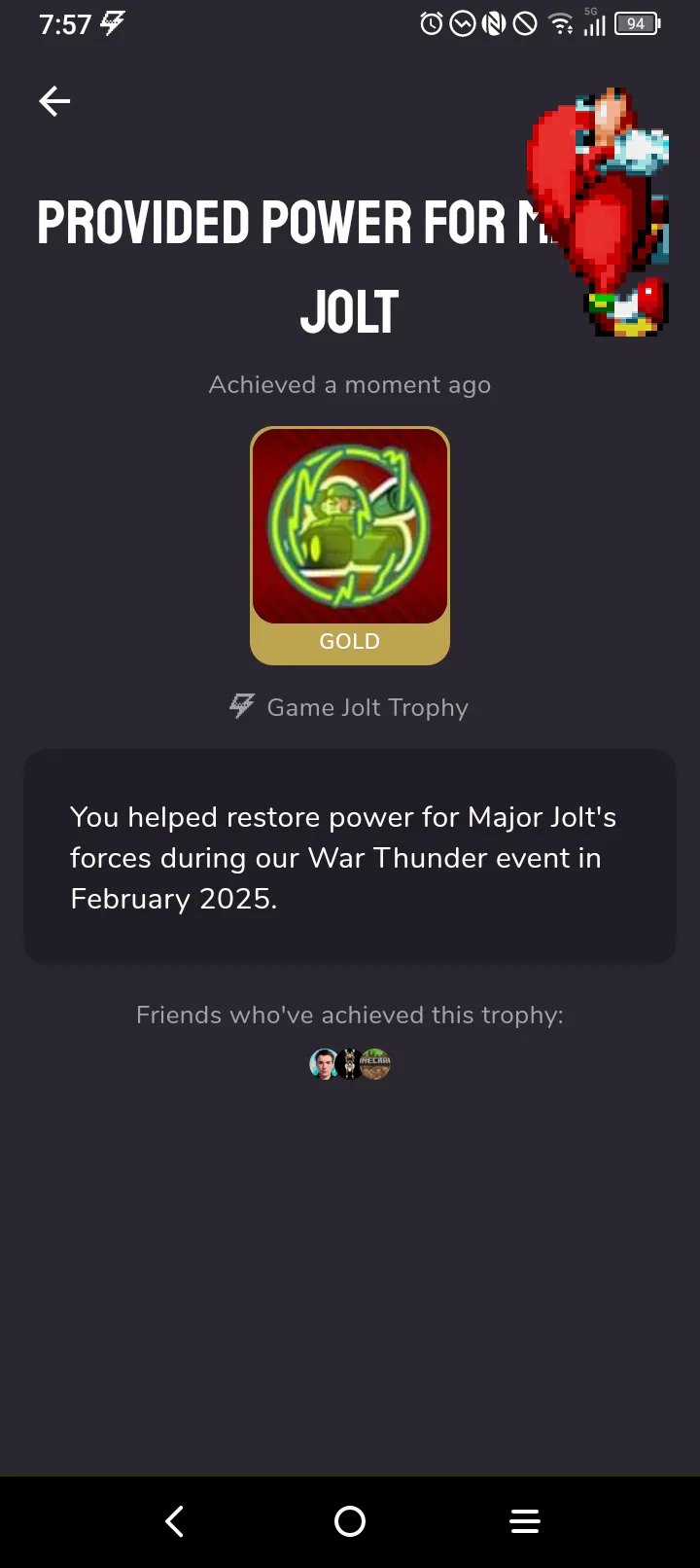Tap the system back button
This screenshot has width=700, height=1568.
[175, 1521]
